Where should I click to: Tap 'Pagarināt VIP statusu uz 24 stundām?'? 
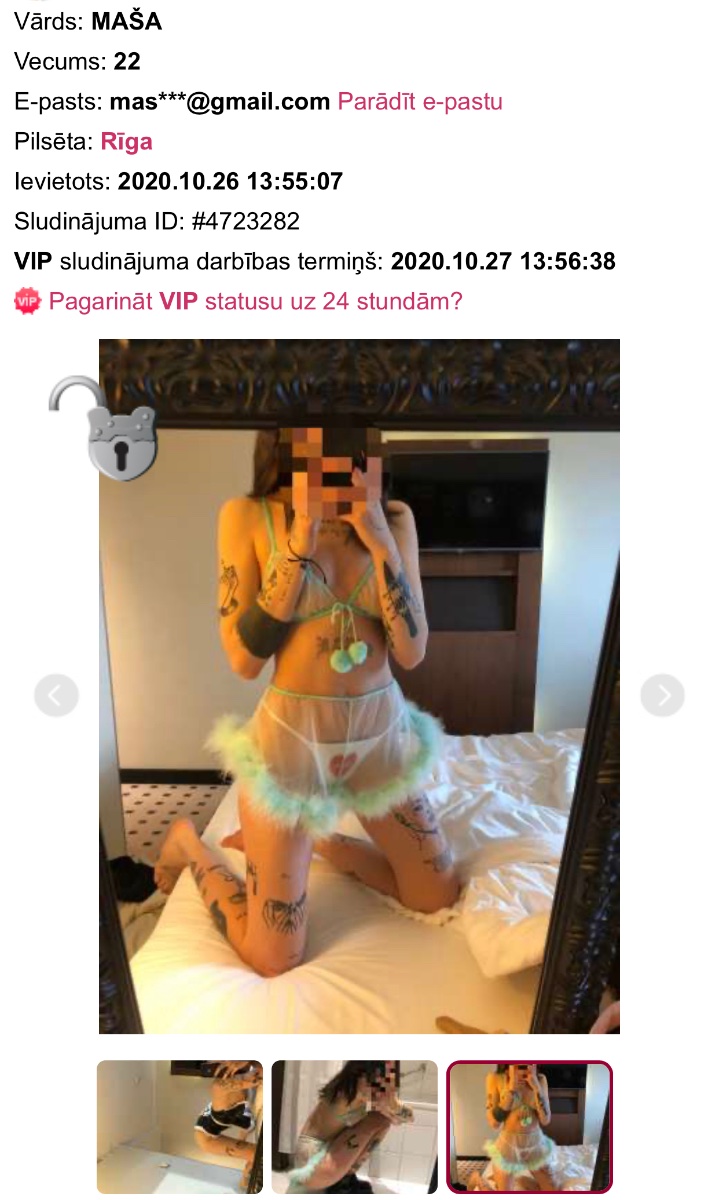255,301
